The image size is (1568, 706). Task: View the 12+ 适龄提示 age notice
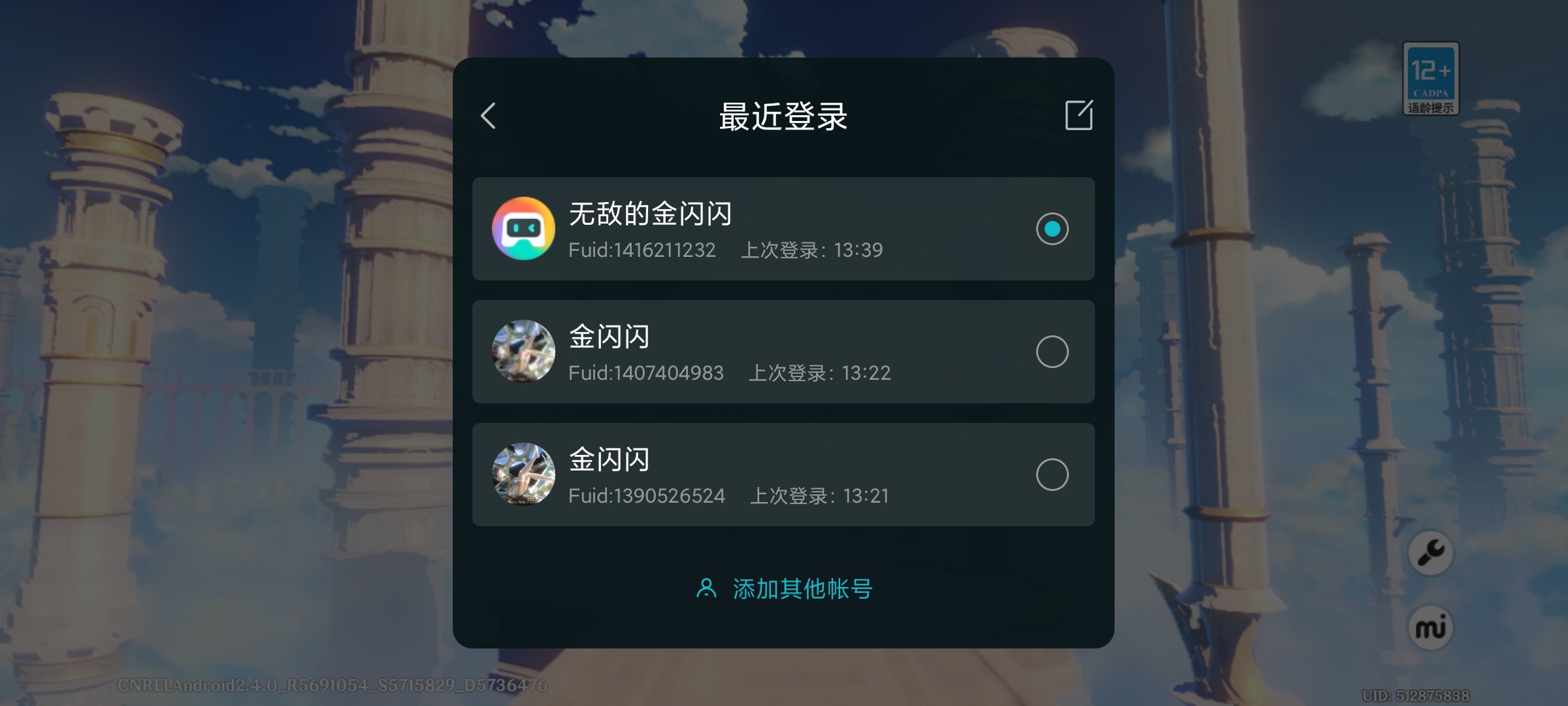point(1431,79)
